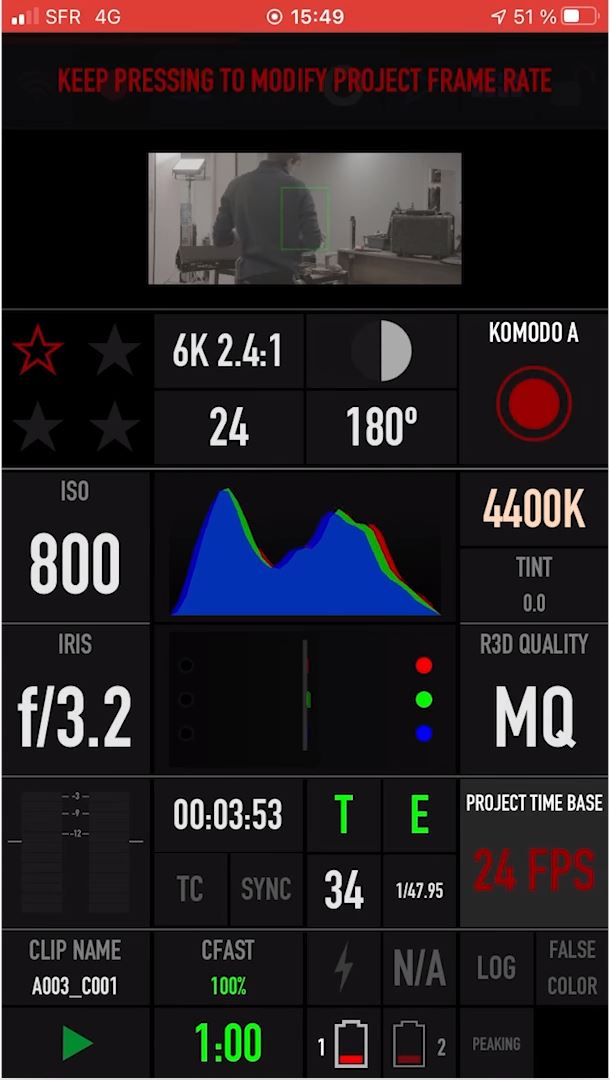
Task: Open the 180° shutter angle setting
Action: (x=381, y=428)
